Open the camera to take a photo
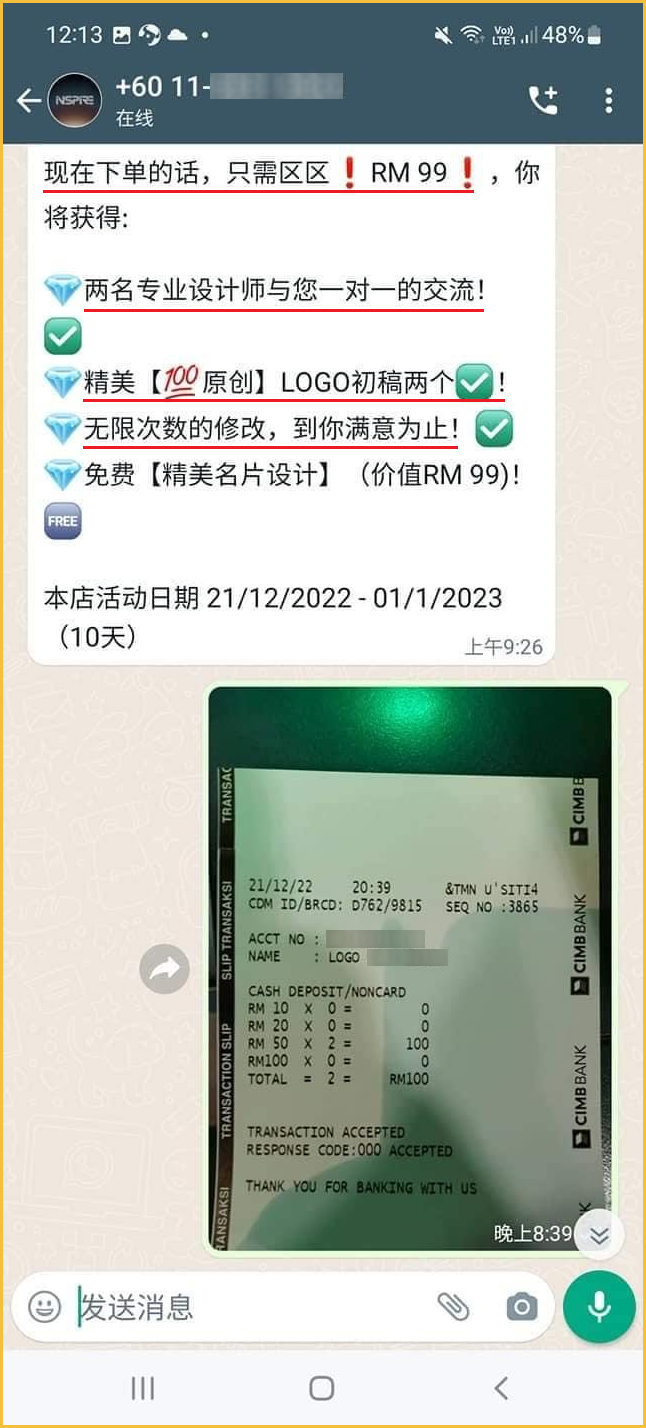 (x=521, y=1306)
